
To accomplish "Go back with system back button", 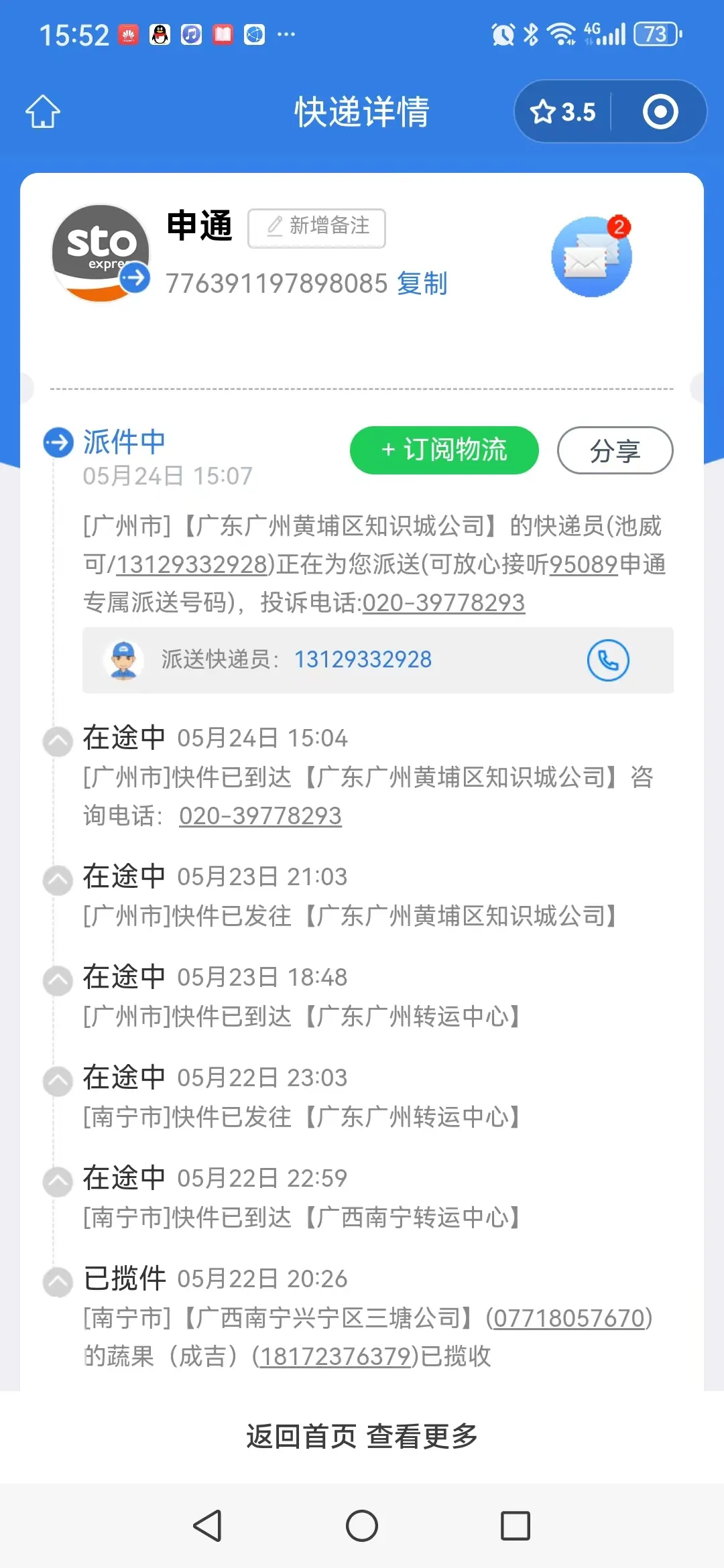I will click(x=208, y=1526).
